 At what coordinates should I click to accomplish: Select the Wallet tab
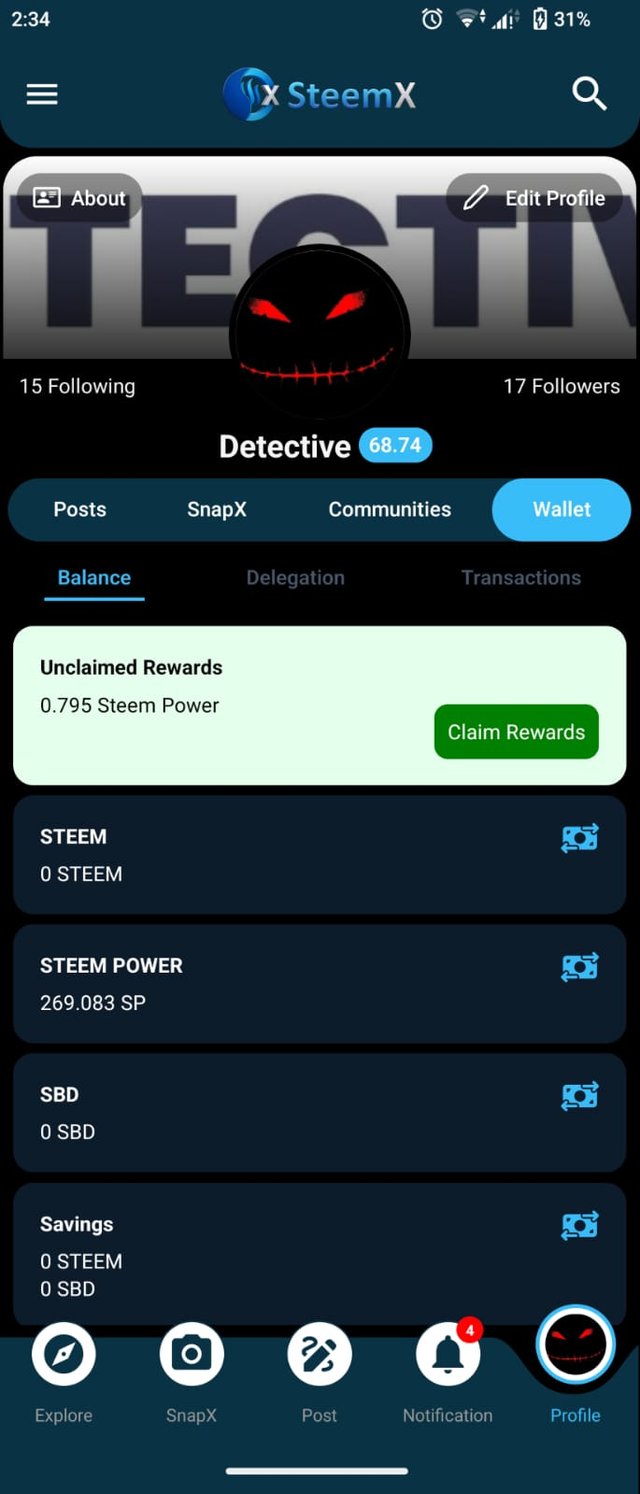tap(561, 509)
